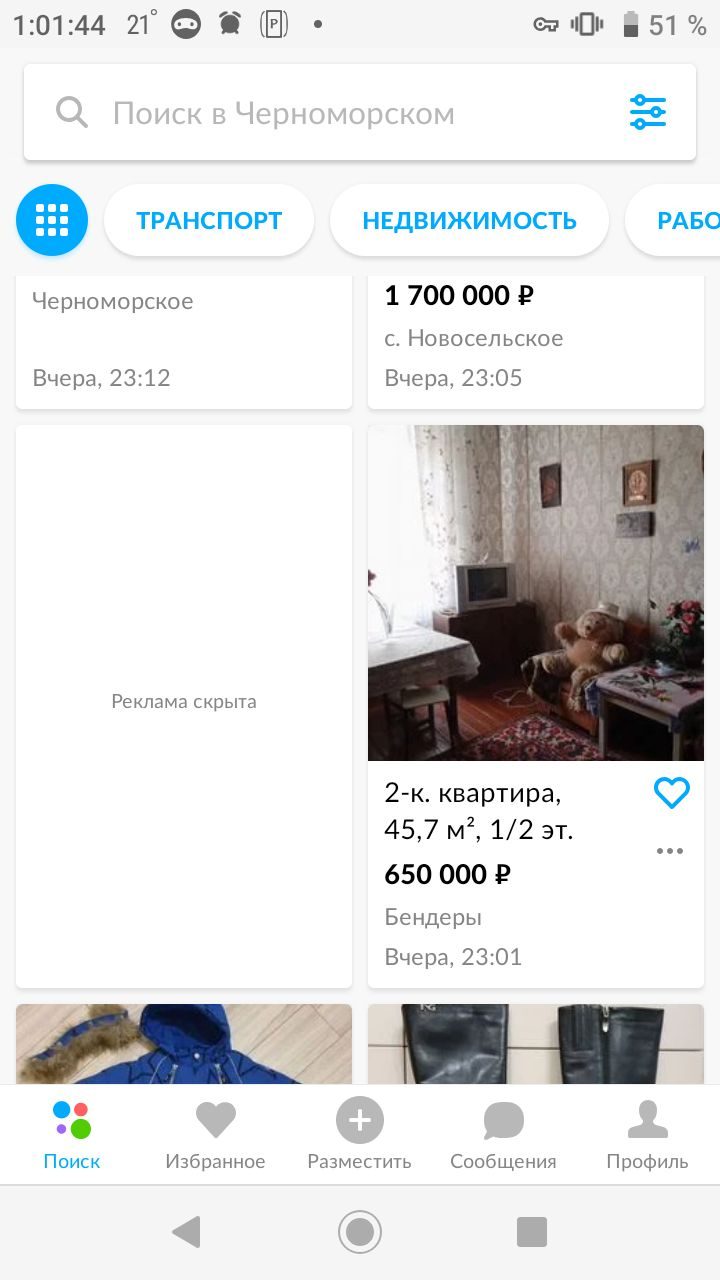720x1280 pixels.
Task: View the blue jacket listing photo
Action: 184,1045
